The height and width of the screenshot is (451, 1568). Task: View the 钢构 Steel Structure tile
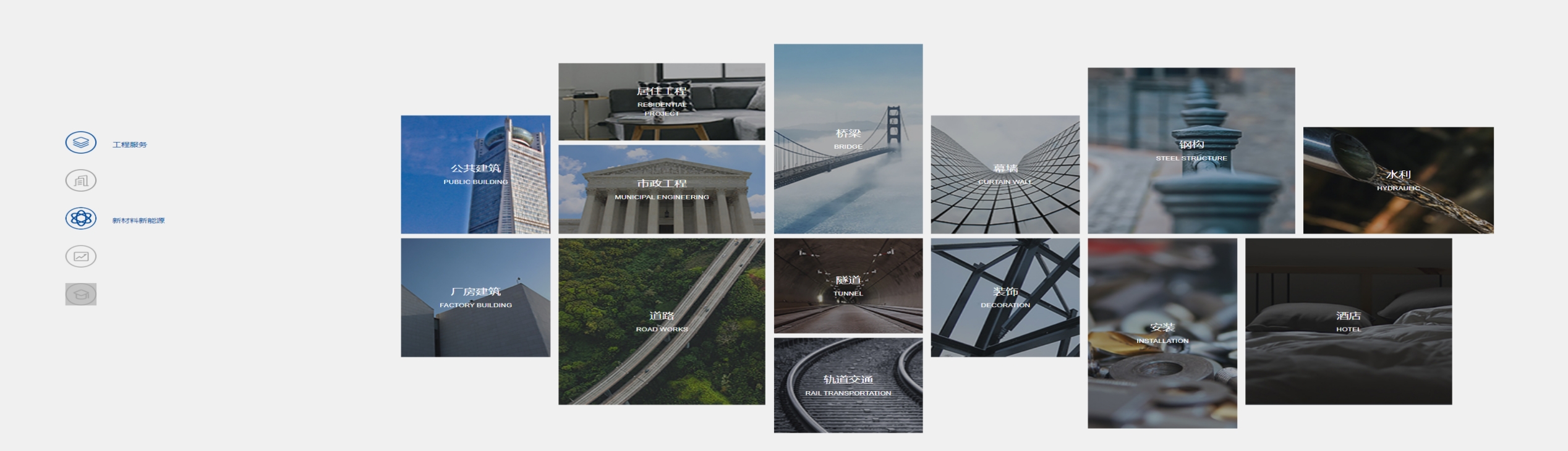[x=1191, y=151]
